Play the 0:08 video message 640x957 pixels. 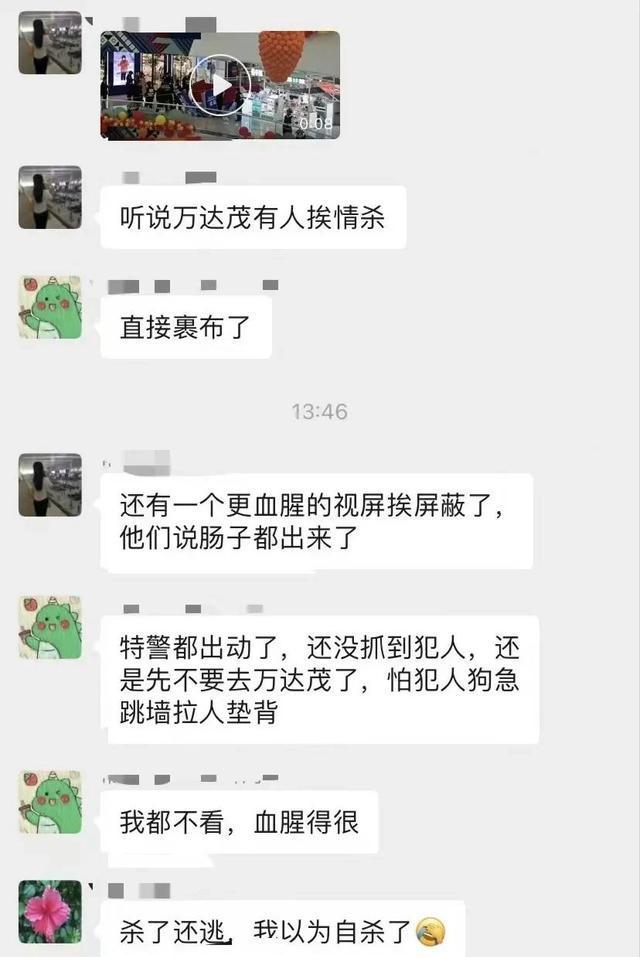tap(219, 84)
